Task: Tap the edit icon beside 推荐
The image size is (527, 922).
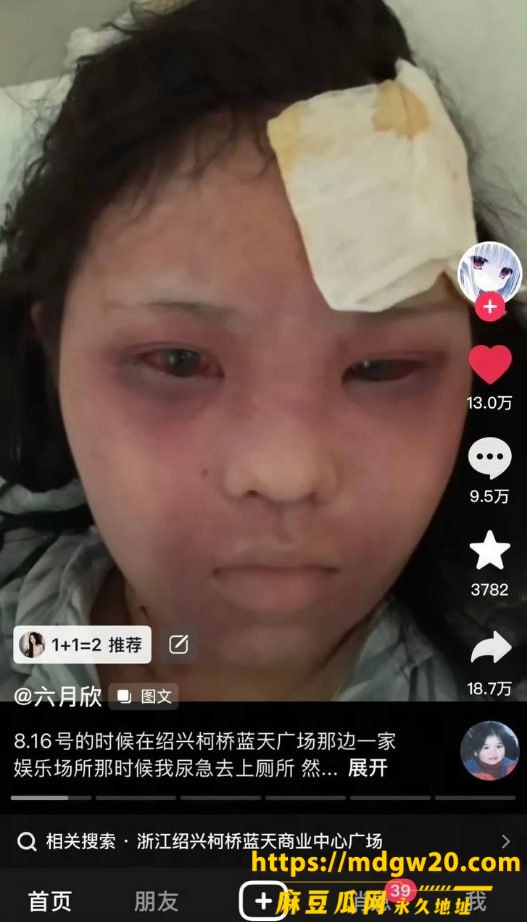Action: (x=179, y=645)
